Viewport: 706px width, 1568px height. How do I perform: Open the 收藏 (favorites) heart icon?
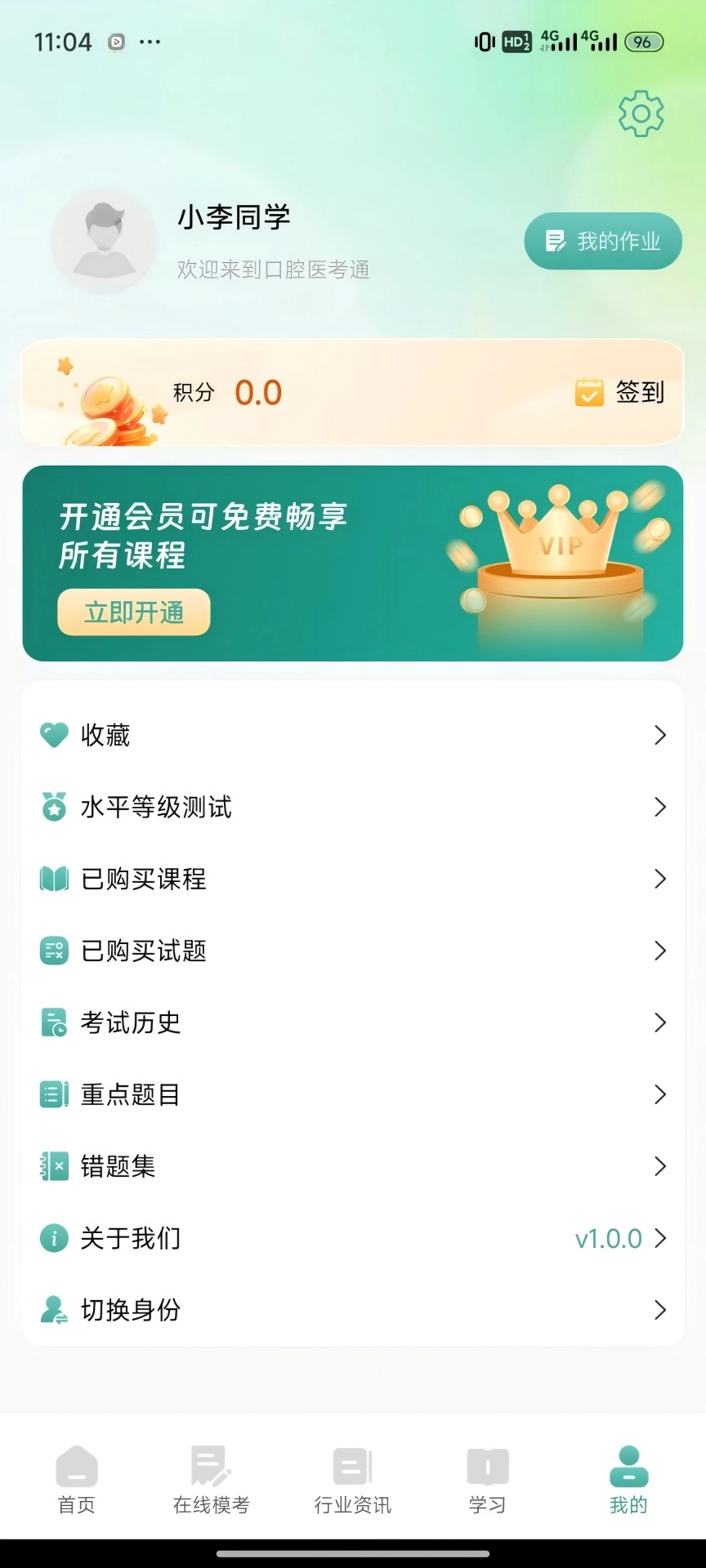point(53,734)
